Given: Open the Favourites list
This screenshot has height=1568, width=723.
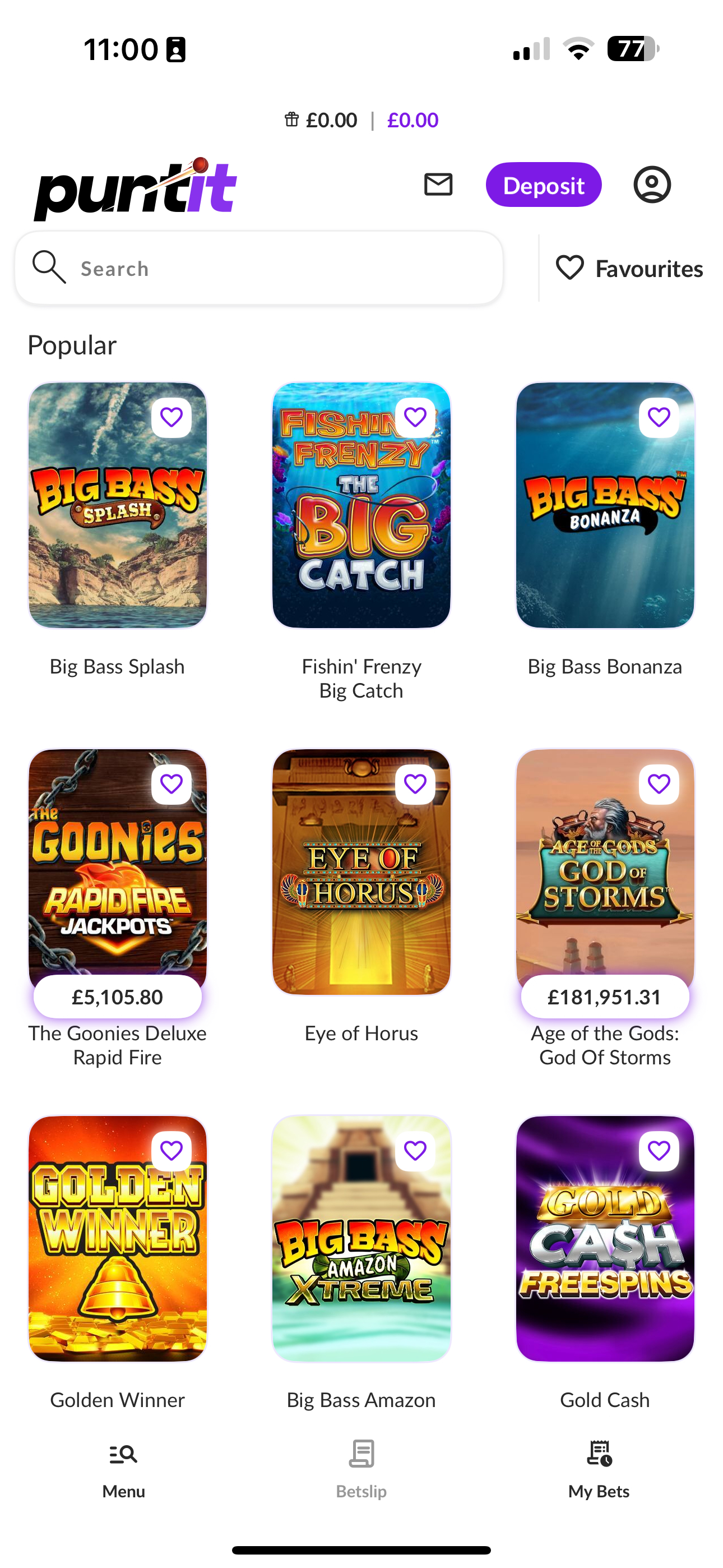Looking at the screenshot, I should 629,269.
